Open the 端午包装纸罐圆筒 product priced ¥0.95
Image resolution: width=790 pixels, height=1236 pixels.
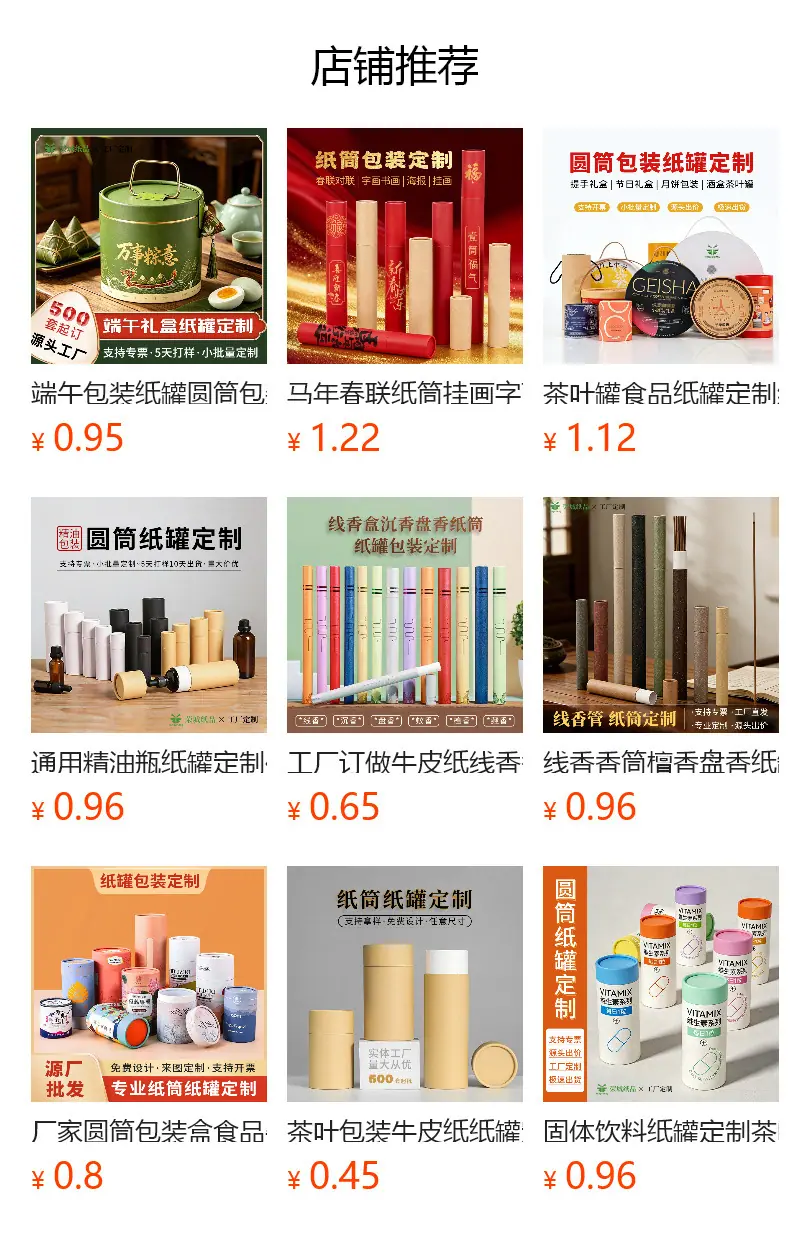pyautogui.click(x=149, y=292)
